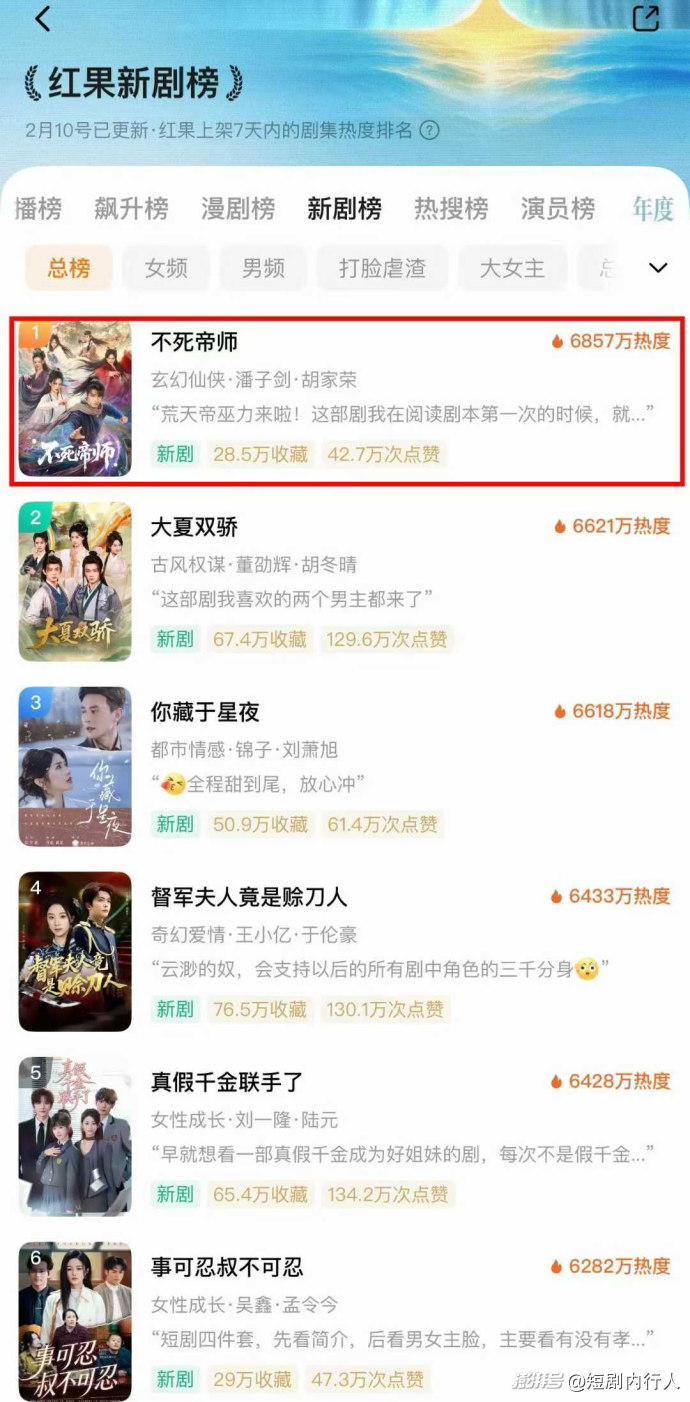The height and width of the screenshot is (1402, 690).
Task: Expand the full category filter list
Action: [658, 268]
